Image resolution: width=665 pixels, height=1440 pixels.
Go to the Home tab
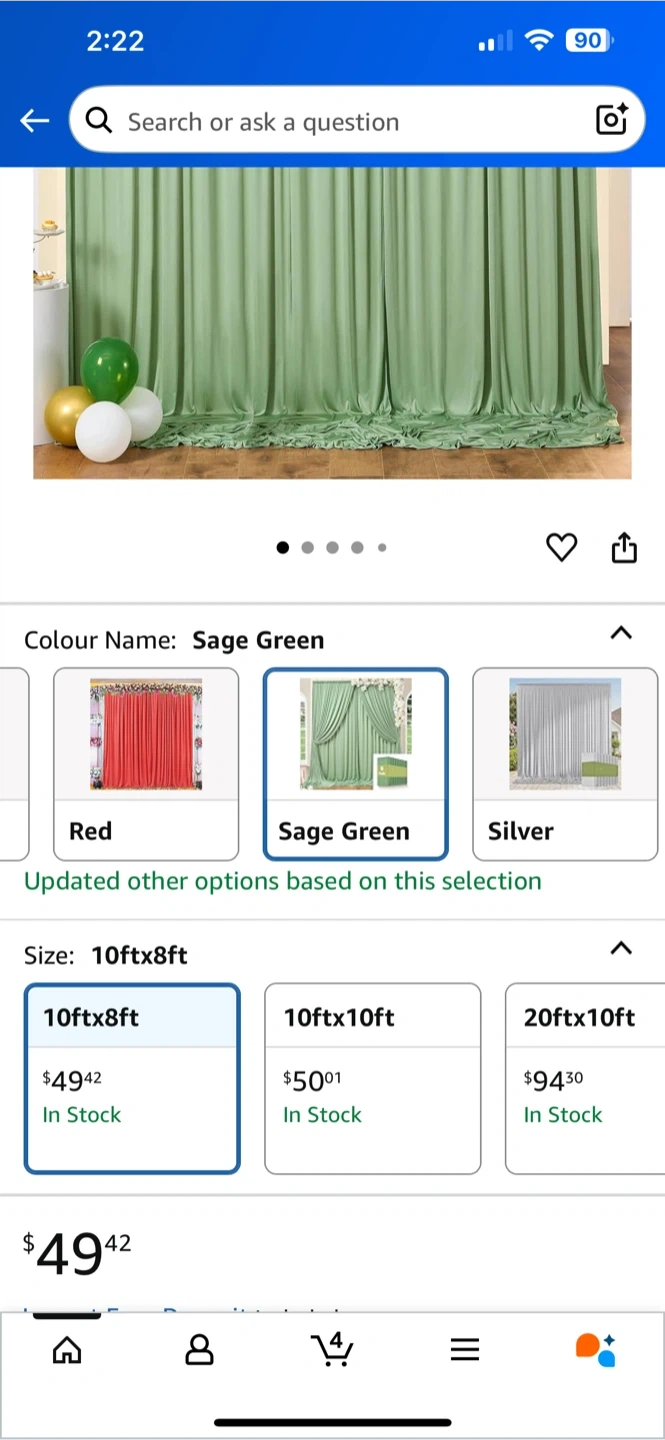point(67,1351)
